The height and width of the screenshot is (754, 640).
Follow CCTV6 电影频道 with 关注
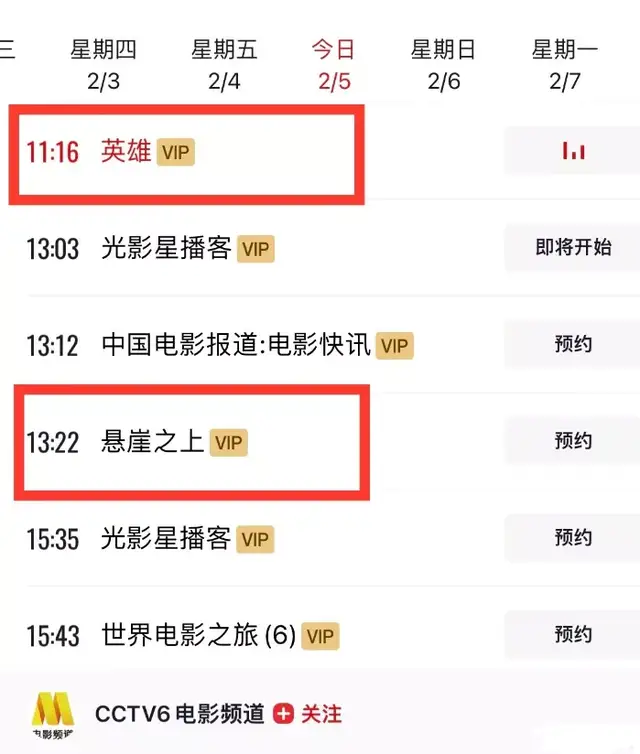tap(309, 714)
